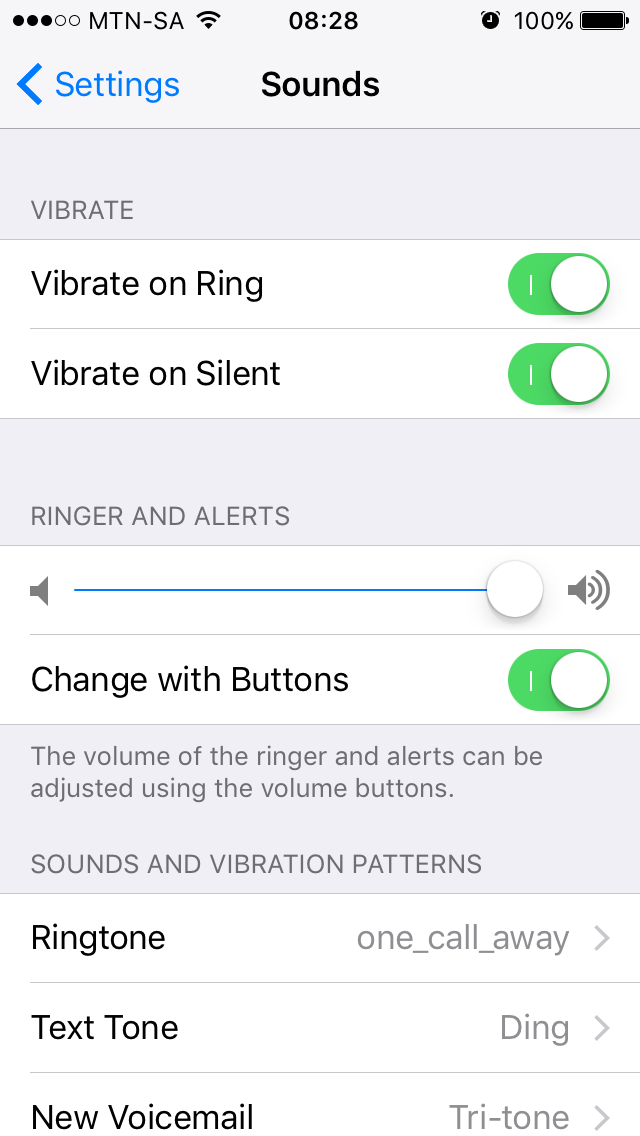Go back to Settings
The image size is (640, 1136).
(98, 85)
